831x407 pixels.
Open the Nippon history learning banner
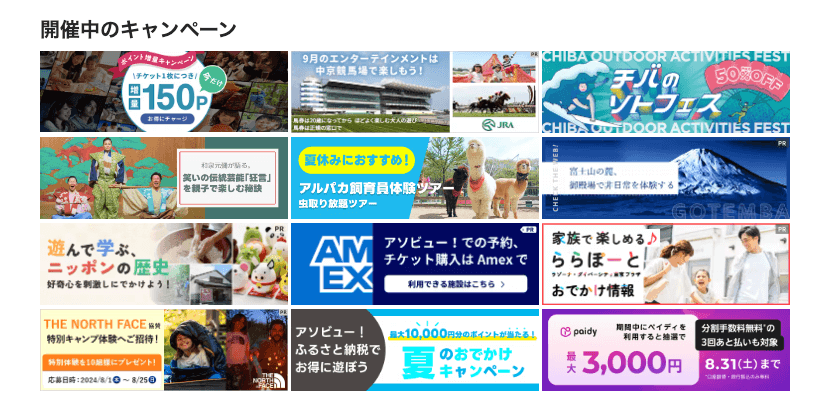pos(164,264)
